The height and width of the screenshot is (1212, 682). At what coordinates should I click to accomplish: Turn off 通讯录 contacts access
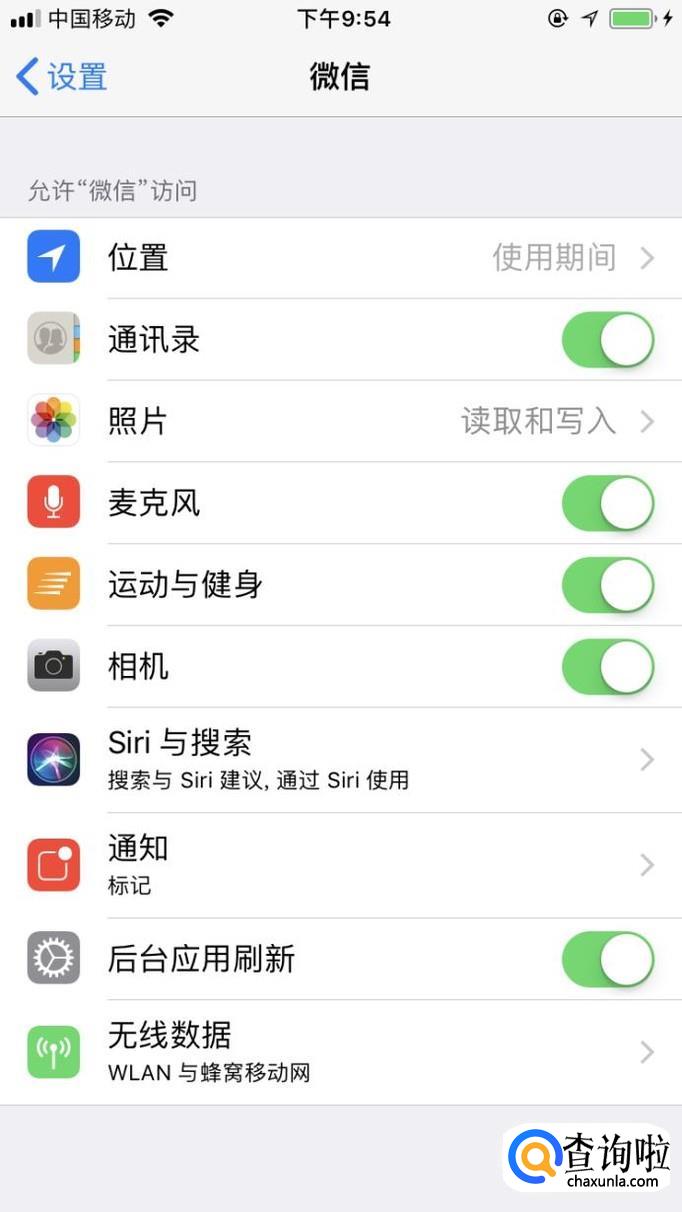[607, 340]
